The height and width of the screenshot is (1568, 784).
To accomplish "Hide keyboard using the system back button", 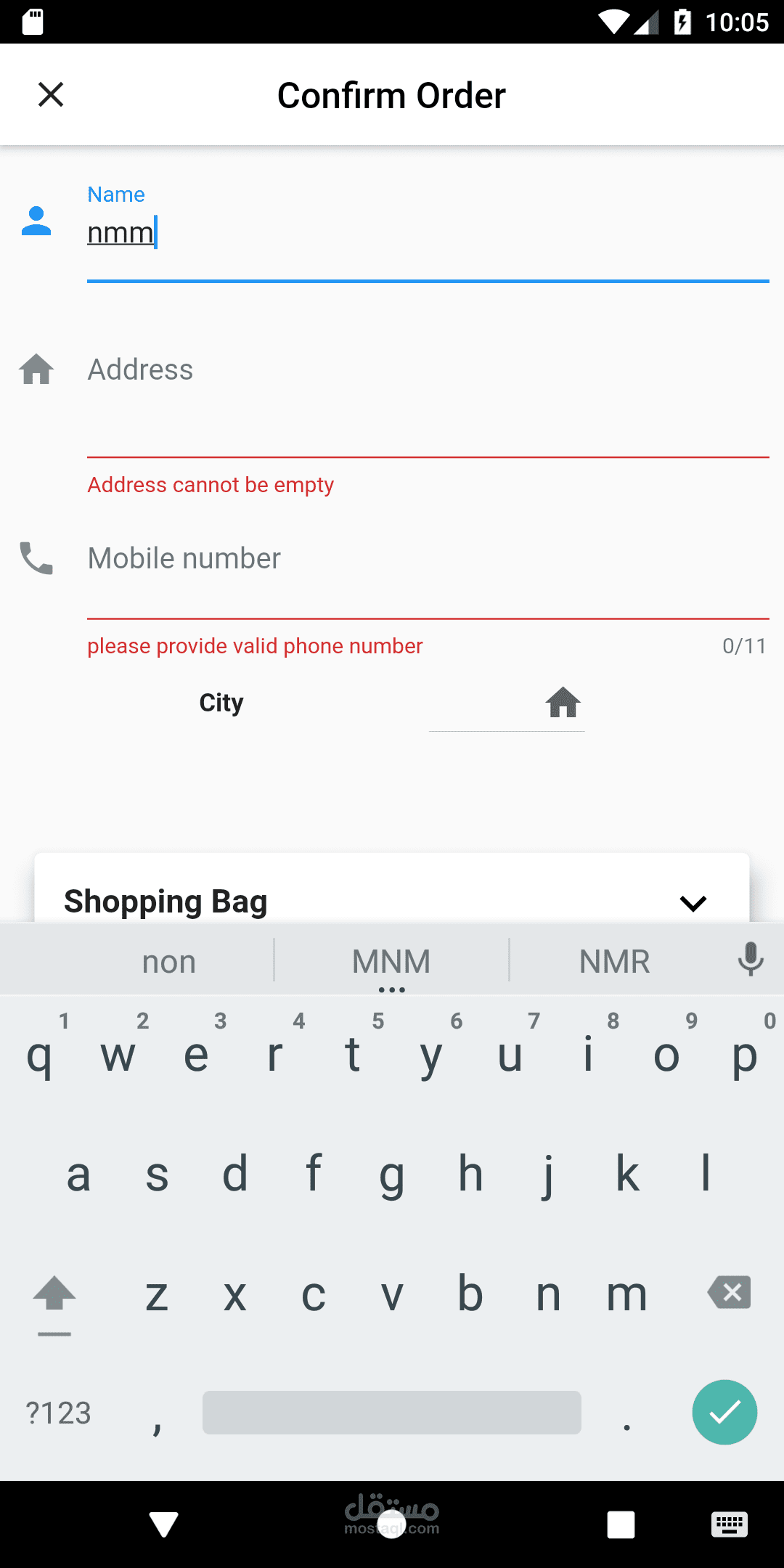I will (163, 1524).
